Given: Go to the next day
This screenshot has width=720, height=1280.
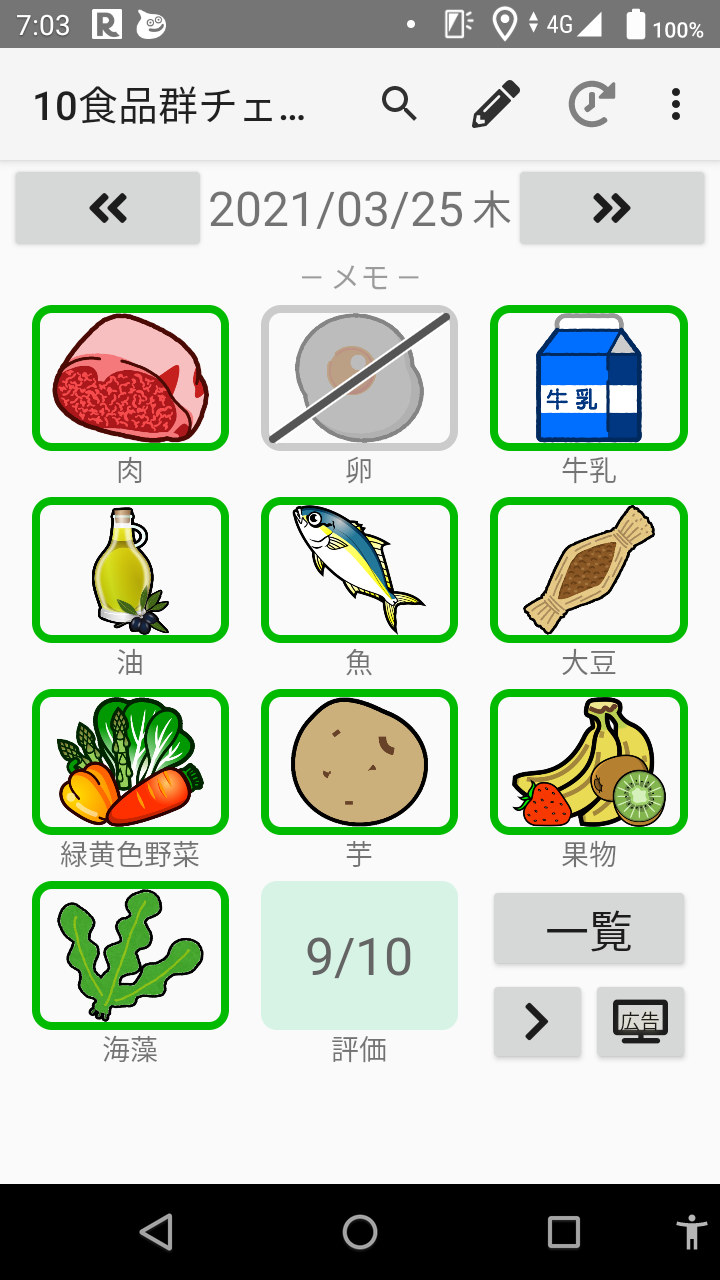Looking at the screenshot, I should pos(612,208).
